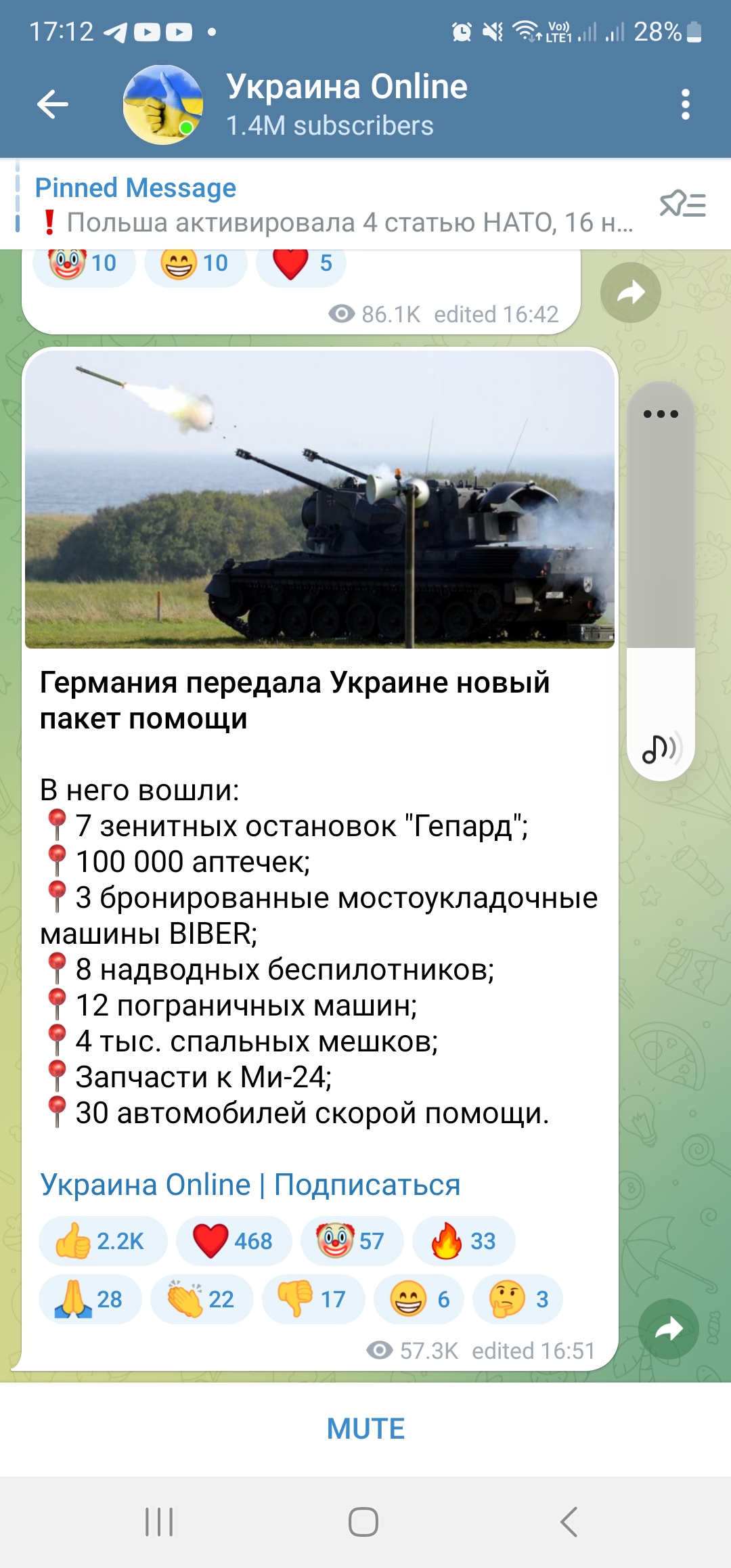This screenshot has width=731, height=1568.
Task: Mute the channel
Action: 365,1429
